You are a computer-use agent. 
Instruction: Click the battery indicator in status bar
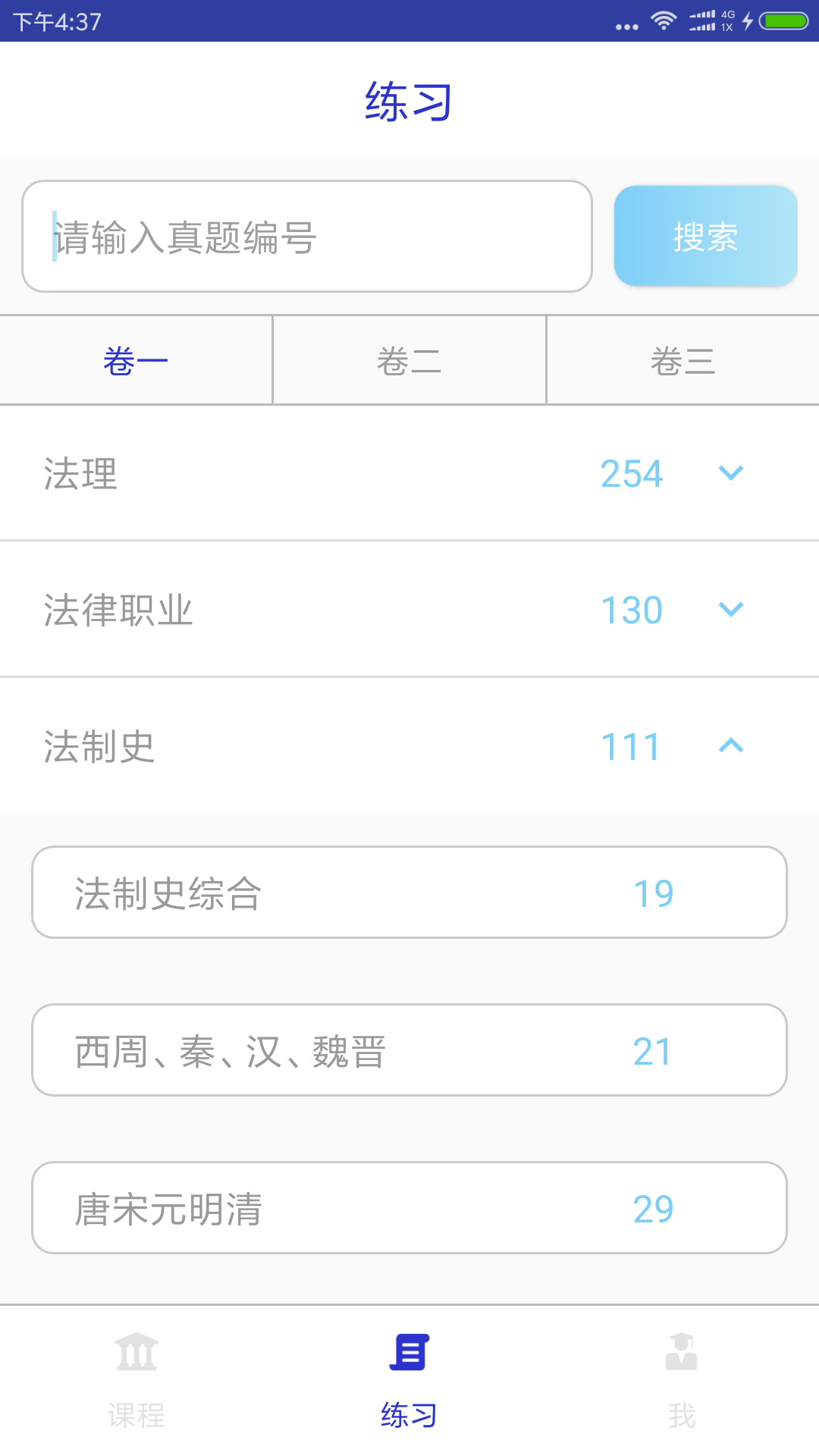784,20
